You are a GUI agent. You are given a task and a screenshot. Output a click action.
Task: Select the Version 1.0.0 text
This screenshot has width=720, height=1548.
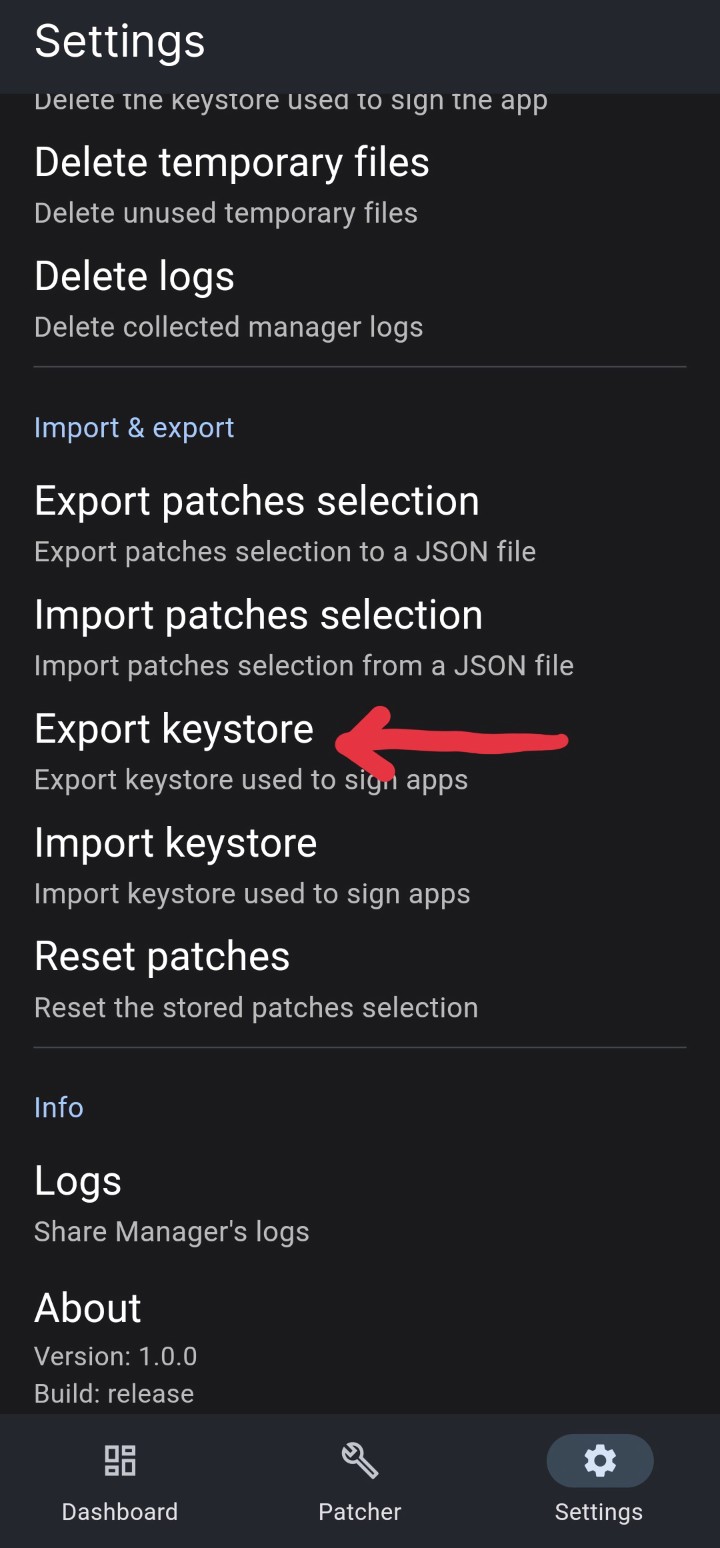pyautogui.click(x=116, y=1355)
